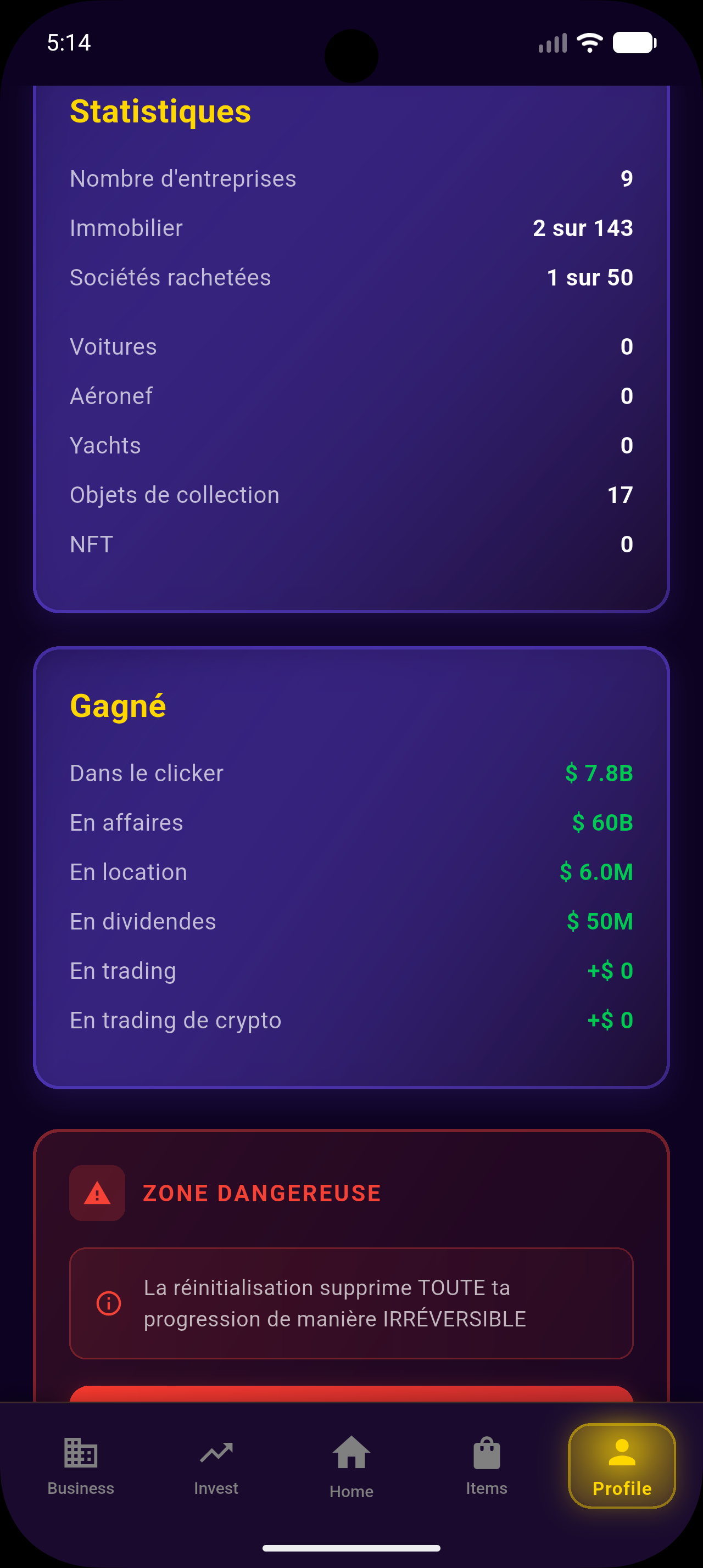
Task: Tap the NFT statistic row
Action: pyautogui.click(x=351, y=544)
